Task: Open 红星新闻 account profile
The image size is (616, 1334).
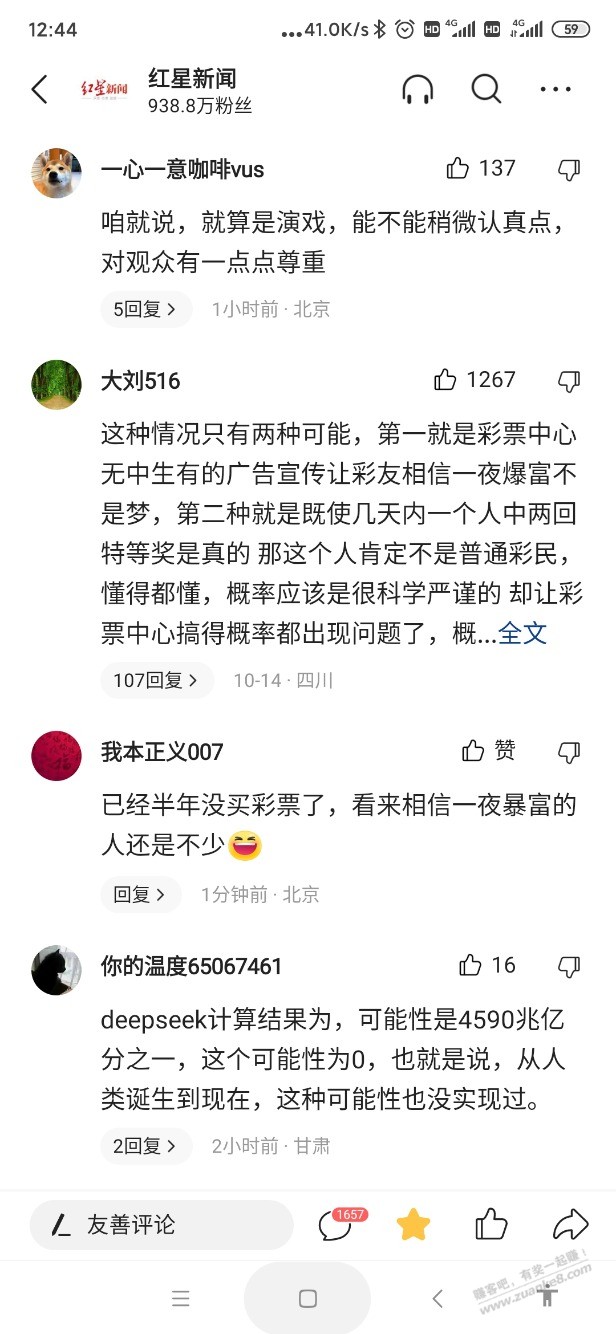Action: pos(191,78)
